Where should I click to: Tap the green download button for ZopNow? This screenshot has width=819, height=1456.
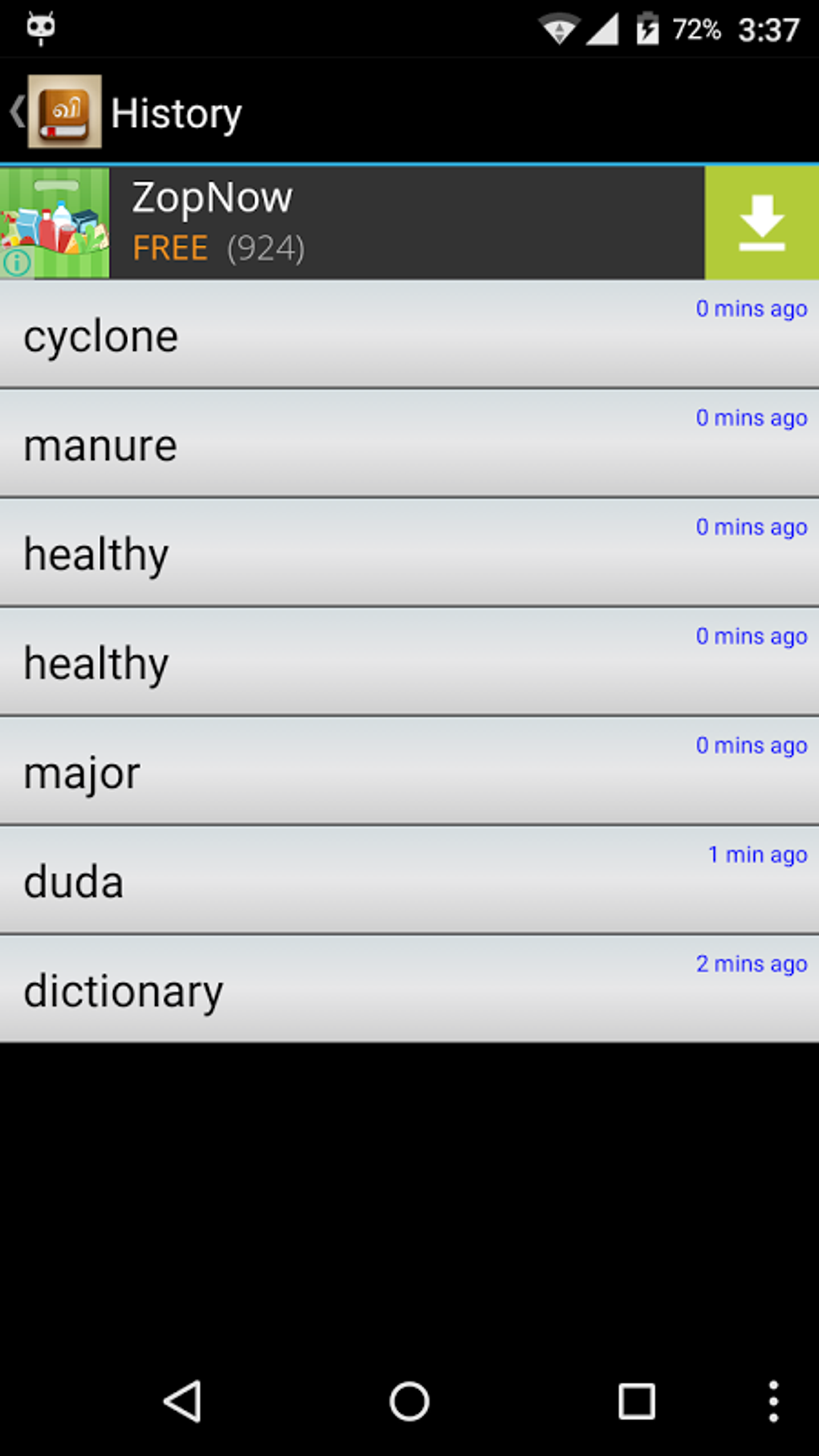(x=761, y=223)
